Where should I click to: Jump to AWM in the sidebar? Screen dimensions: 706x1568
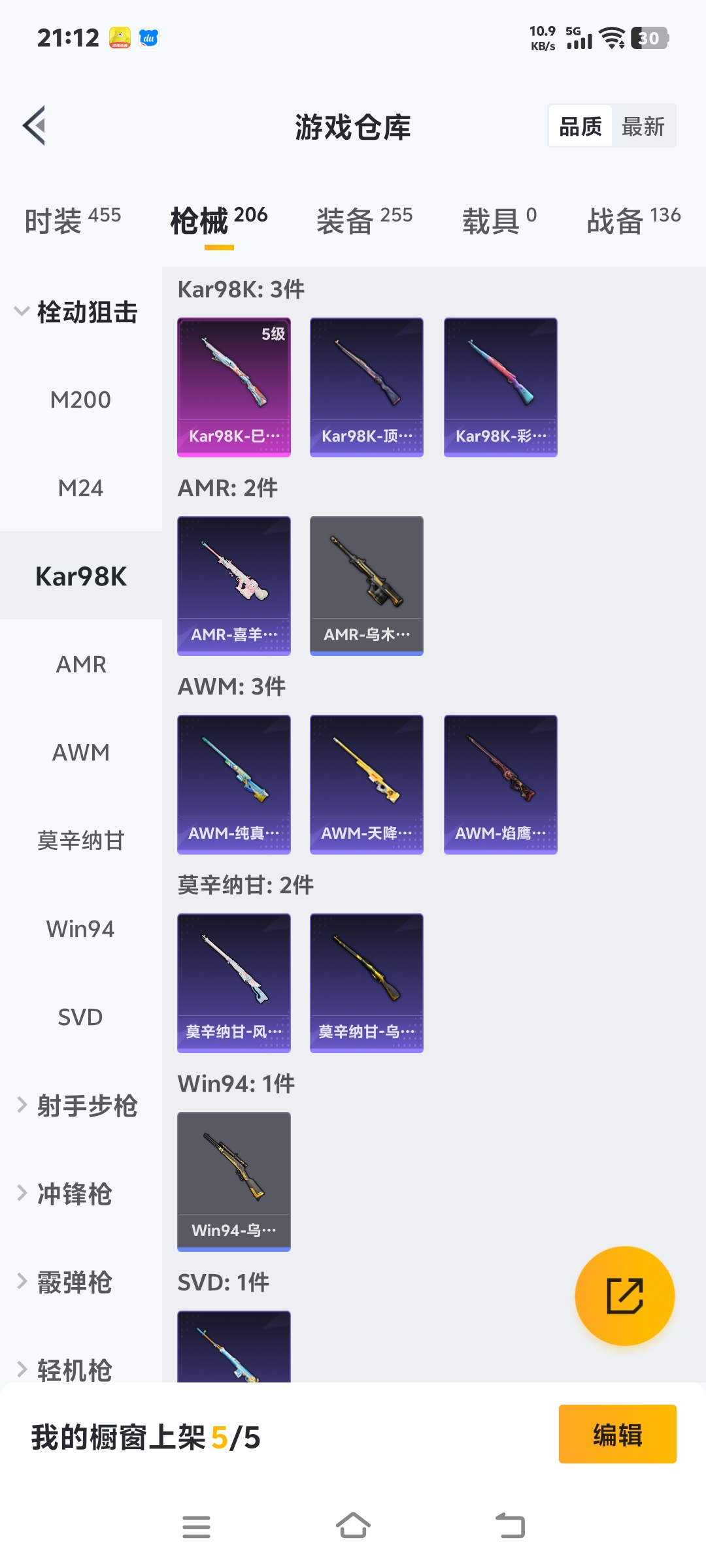80,753
